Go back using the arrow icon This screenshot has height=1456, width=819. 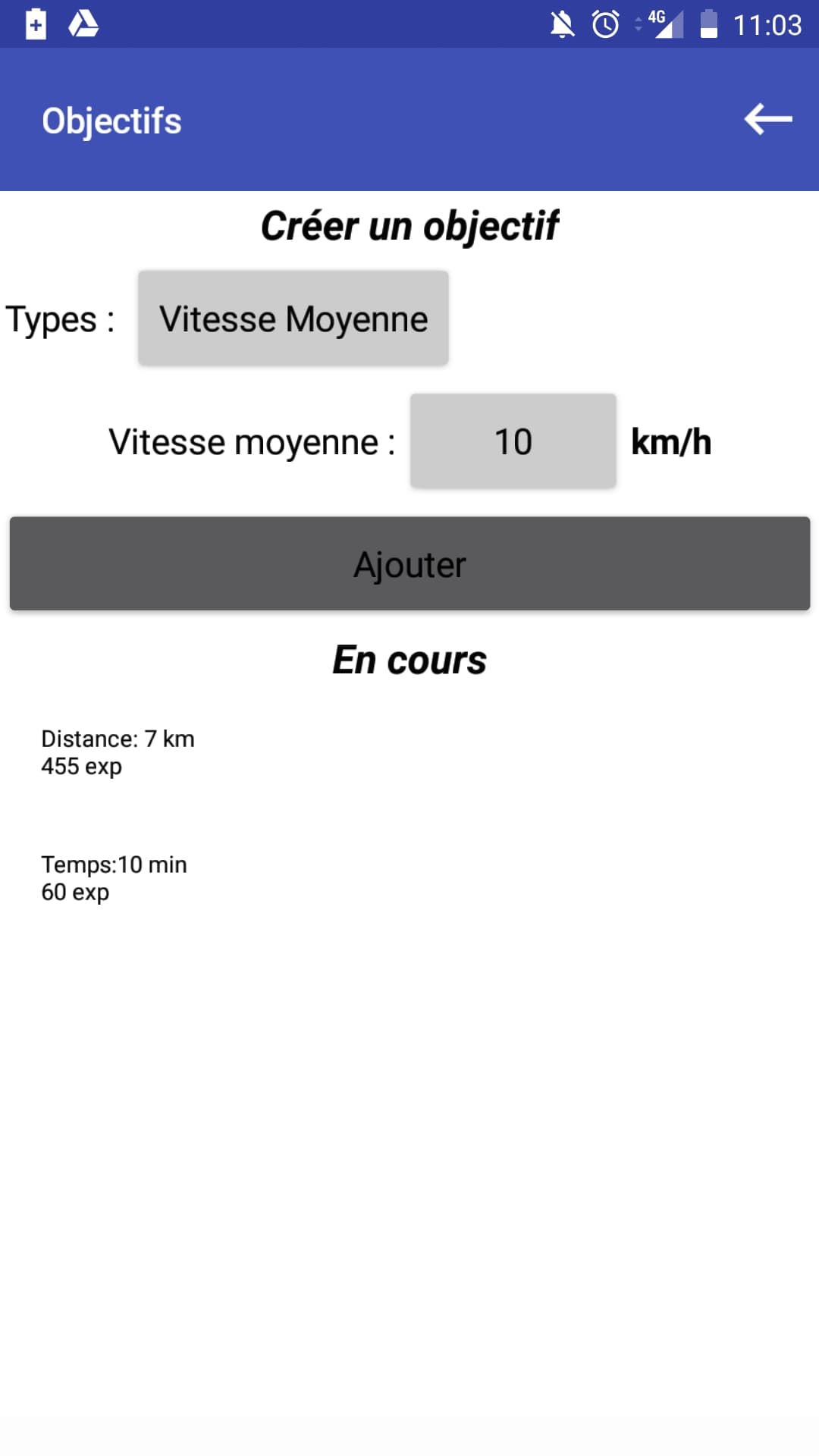coord(767,119)
